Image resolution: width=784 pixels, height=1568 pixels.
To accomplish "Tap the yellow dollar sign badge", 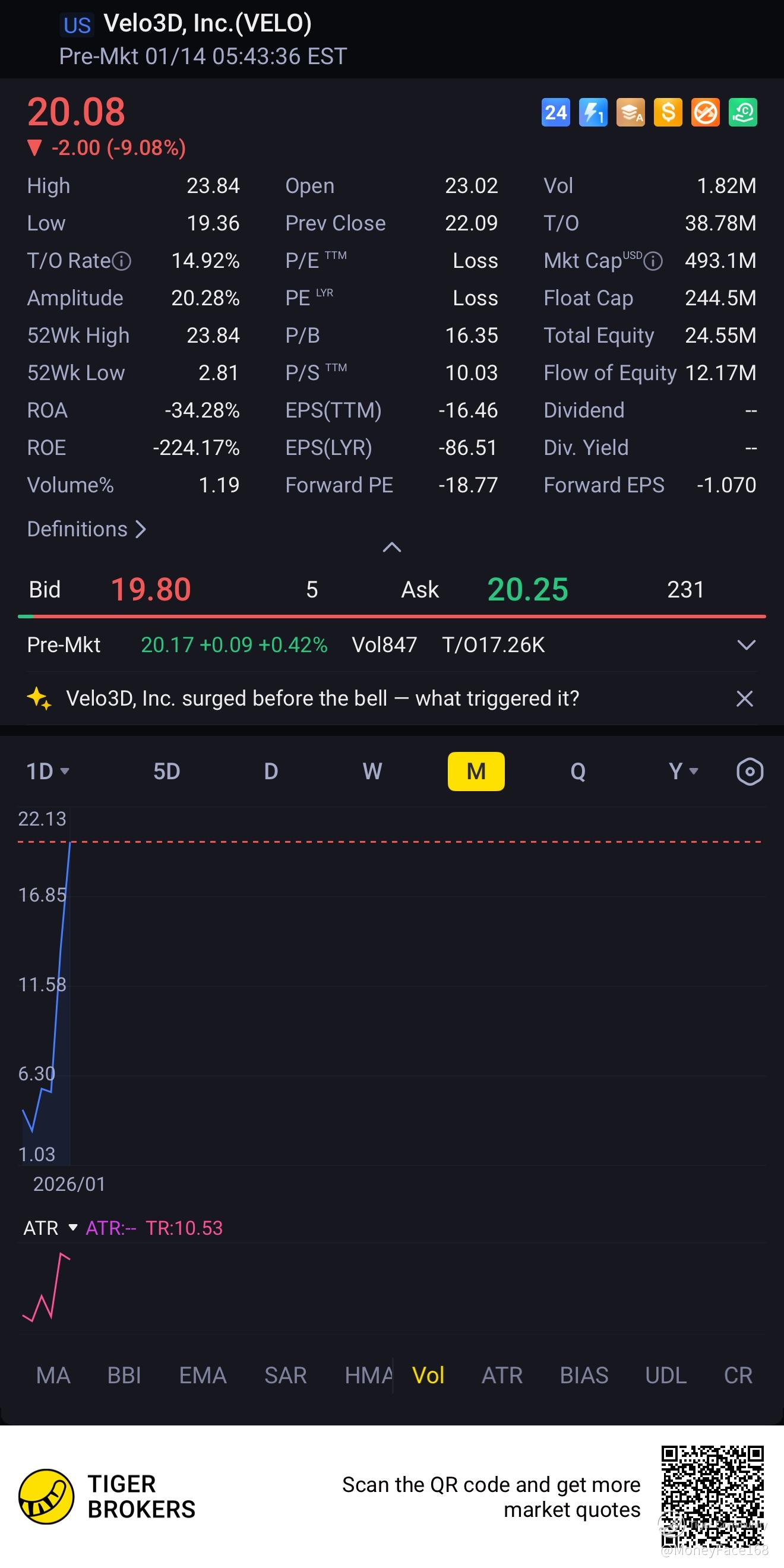I will tap(668, 113).
